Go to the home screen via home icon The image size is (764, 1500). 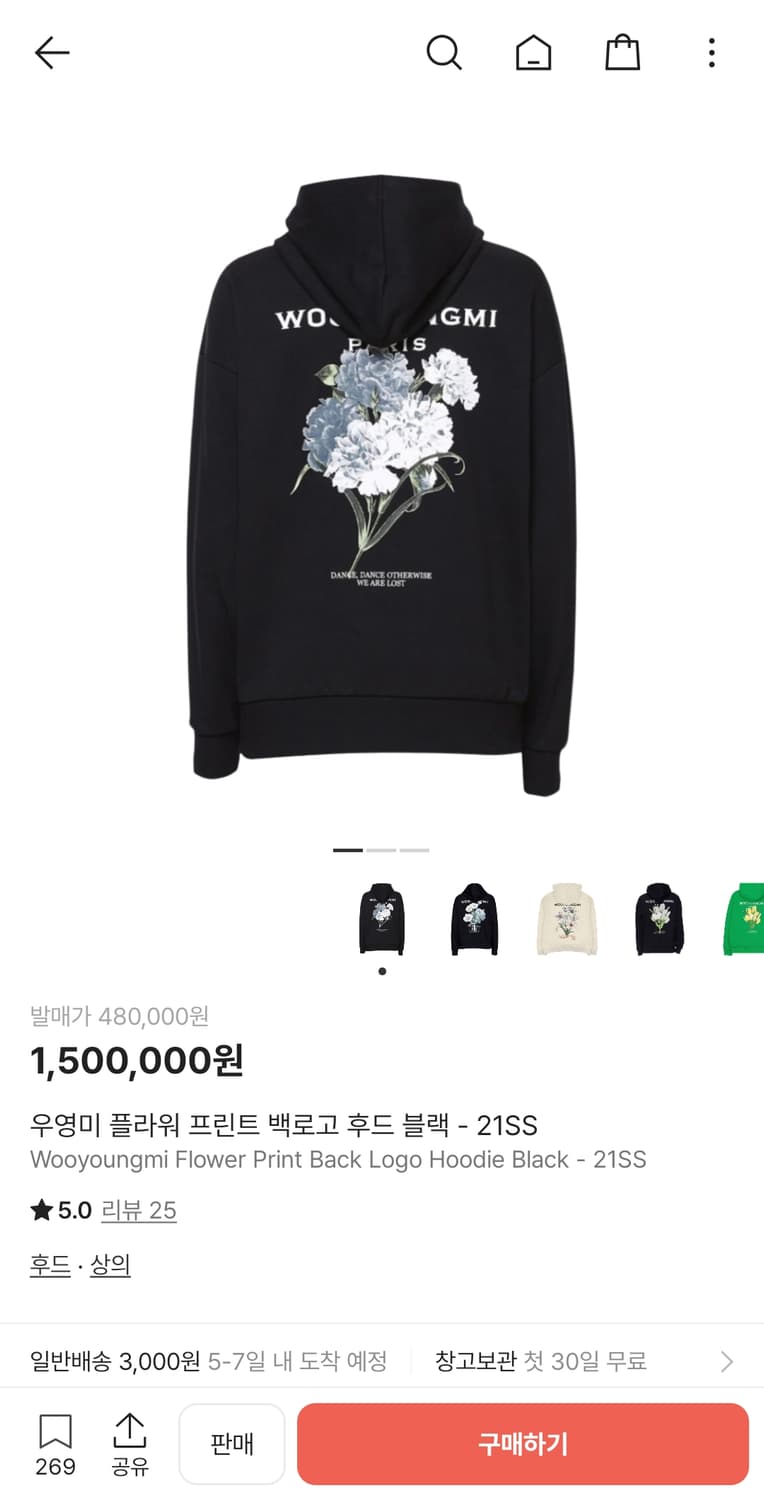533,54
